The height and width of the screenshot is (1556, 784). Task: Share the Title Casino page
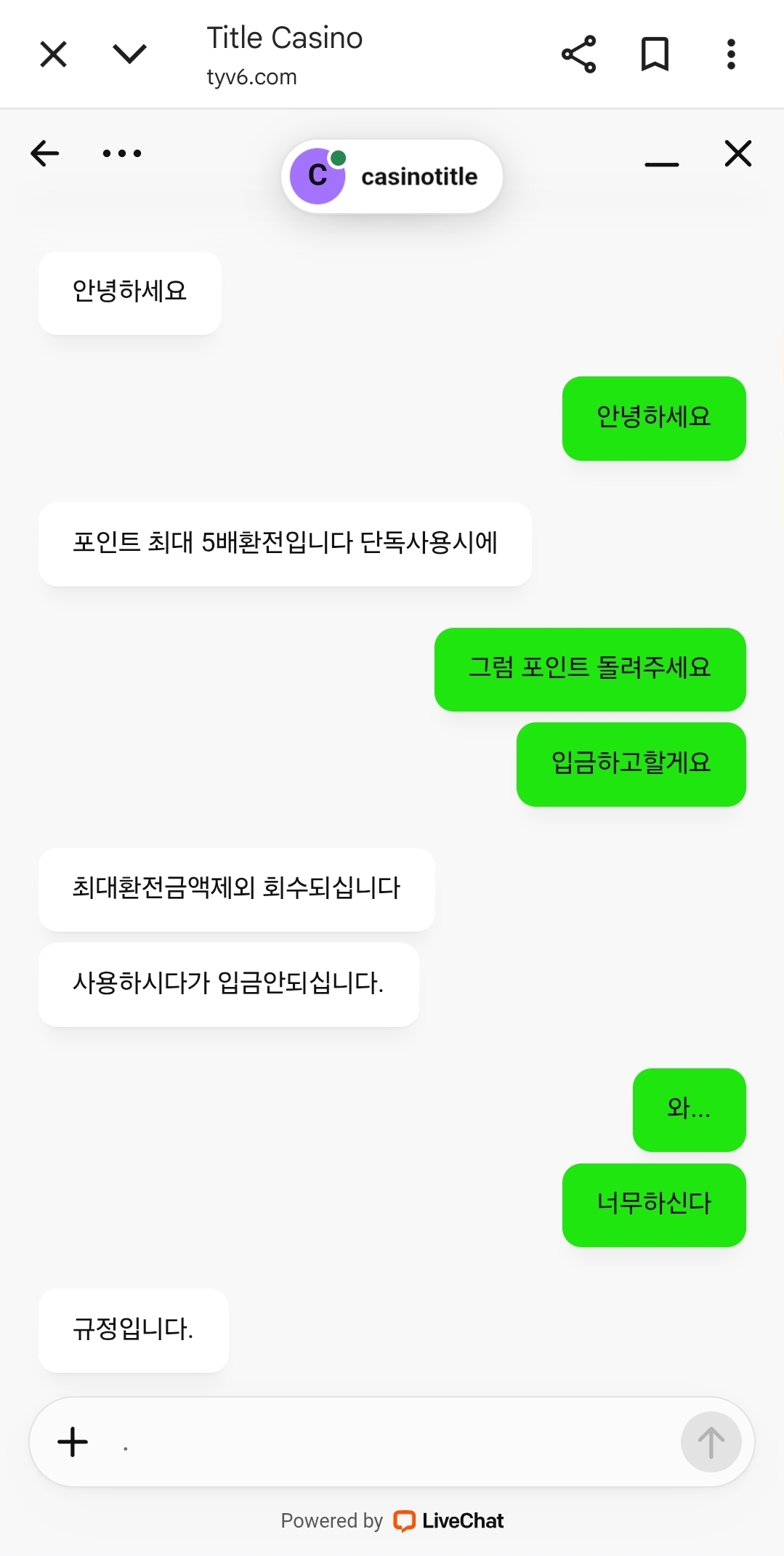pyautogui.click(x=578, y=55)
